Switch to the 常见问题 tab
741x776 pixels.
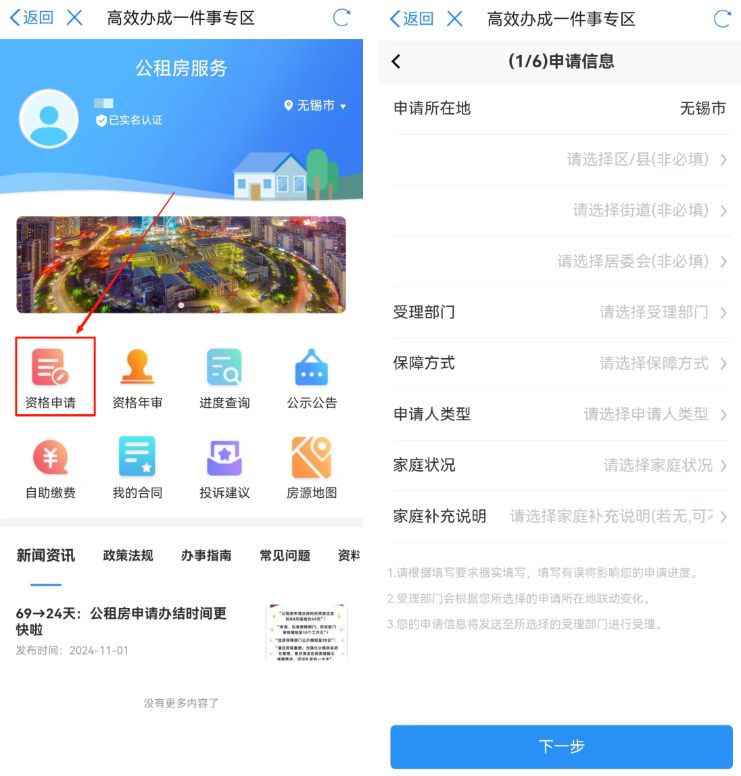click(x=285, y=555)
